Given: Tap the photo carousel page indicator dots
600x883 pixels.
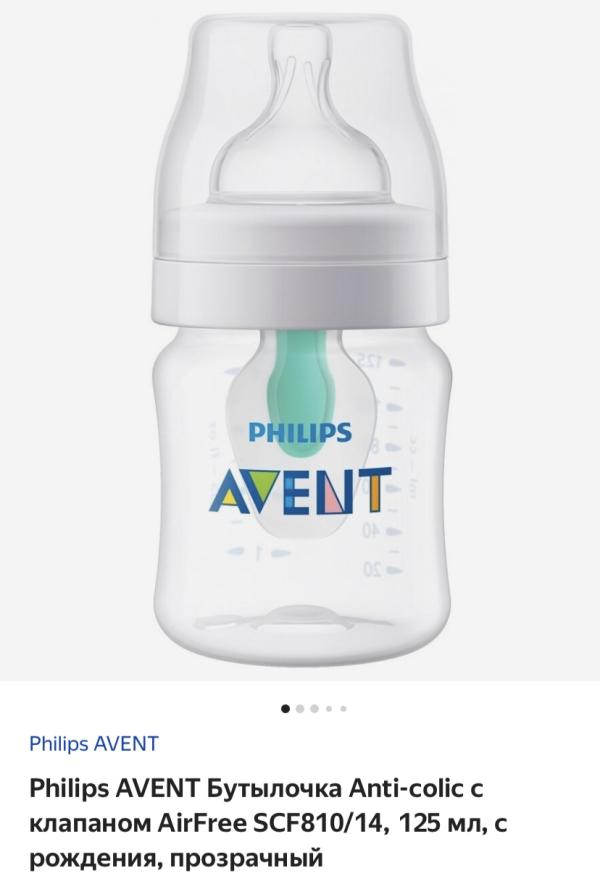Looking at the screenshot, I should pyautogui.click(x=313, y=708).
